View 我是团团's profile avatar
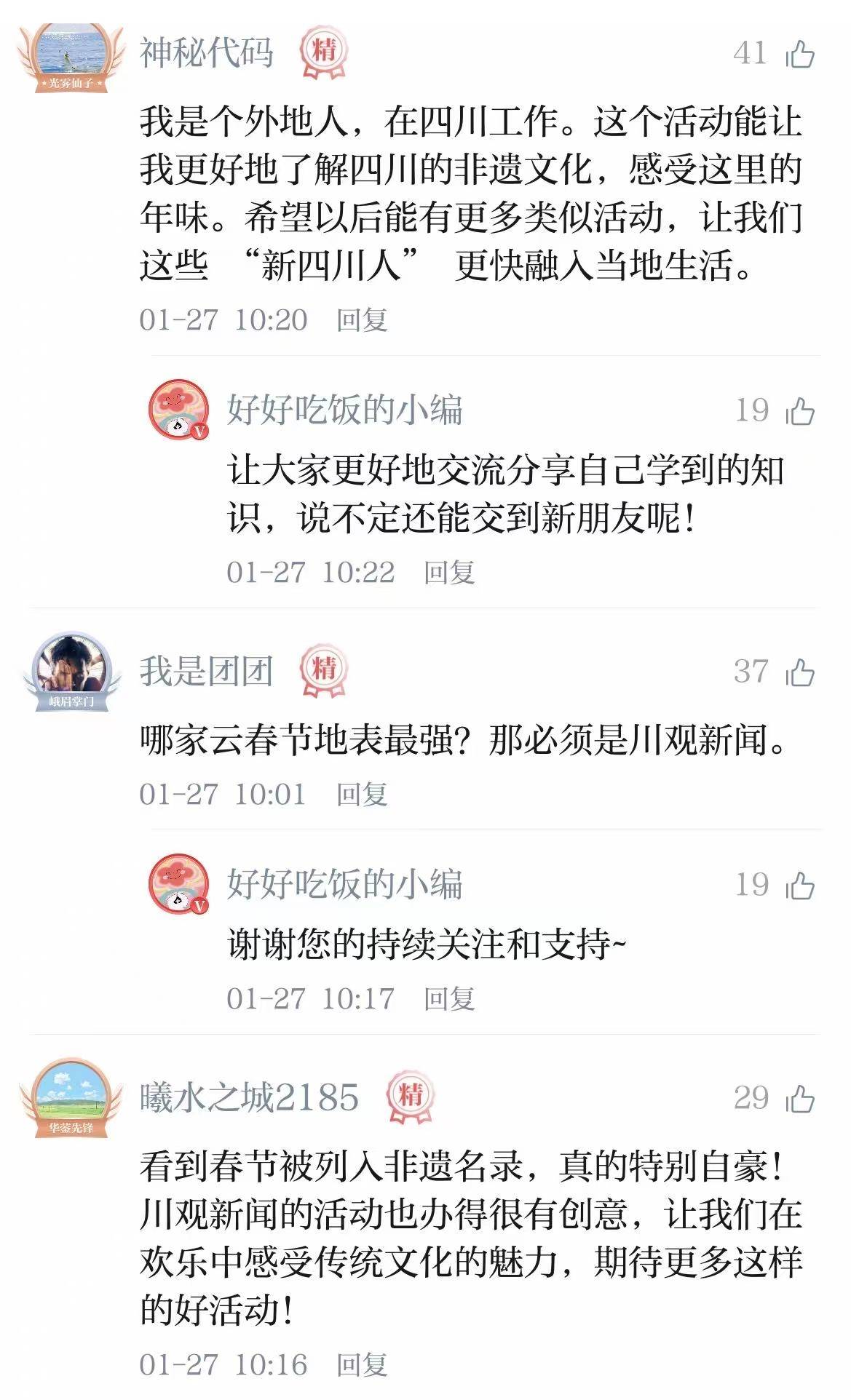The height and width of the screenshot is (1400, 851). click(71, 670)
